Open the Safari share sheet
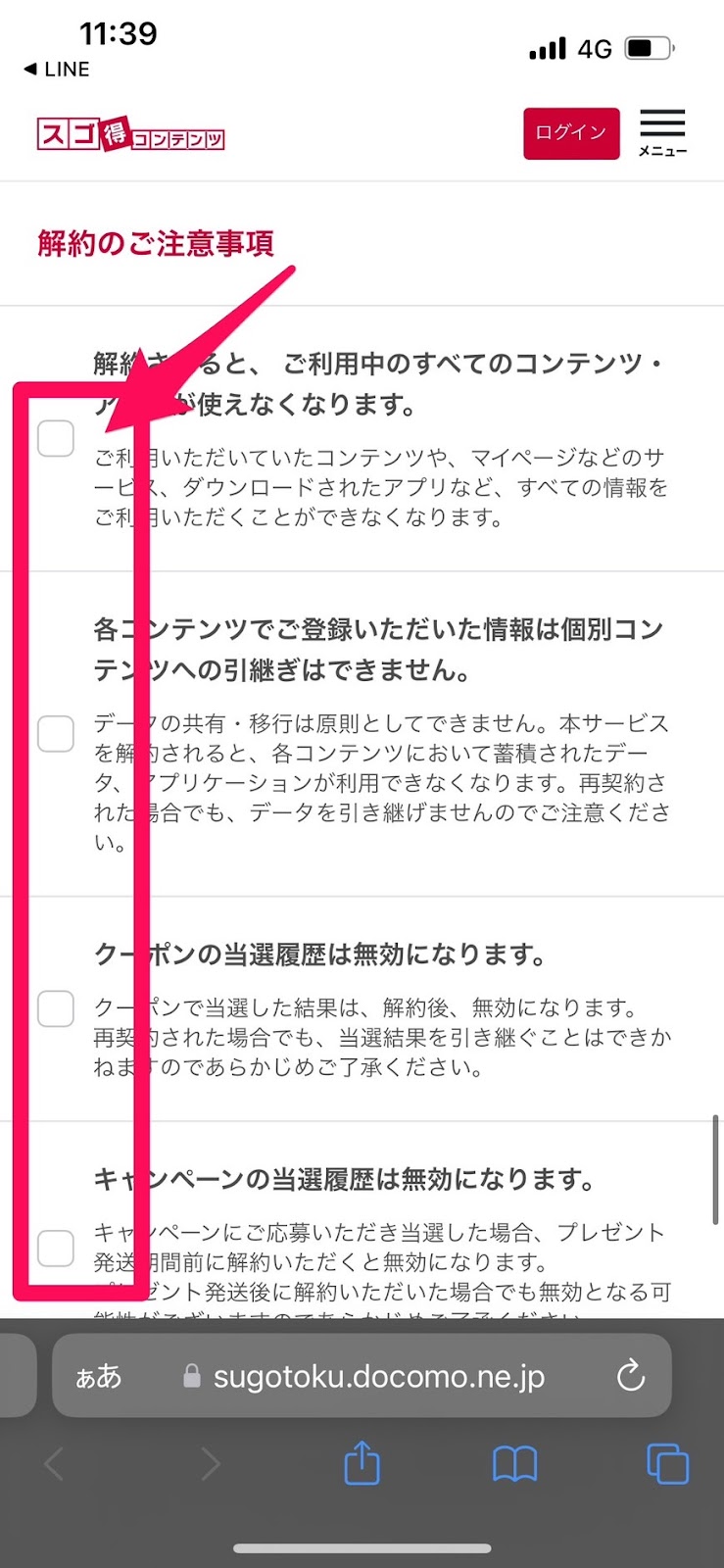This screenshot has height=1568, width=724. coord(362,1463)
